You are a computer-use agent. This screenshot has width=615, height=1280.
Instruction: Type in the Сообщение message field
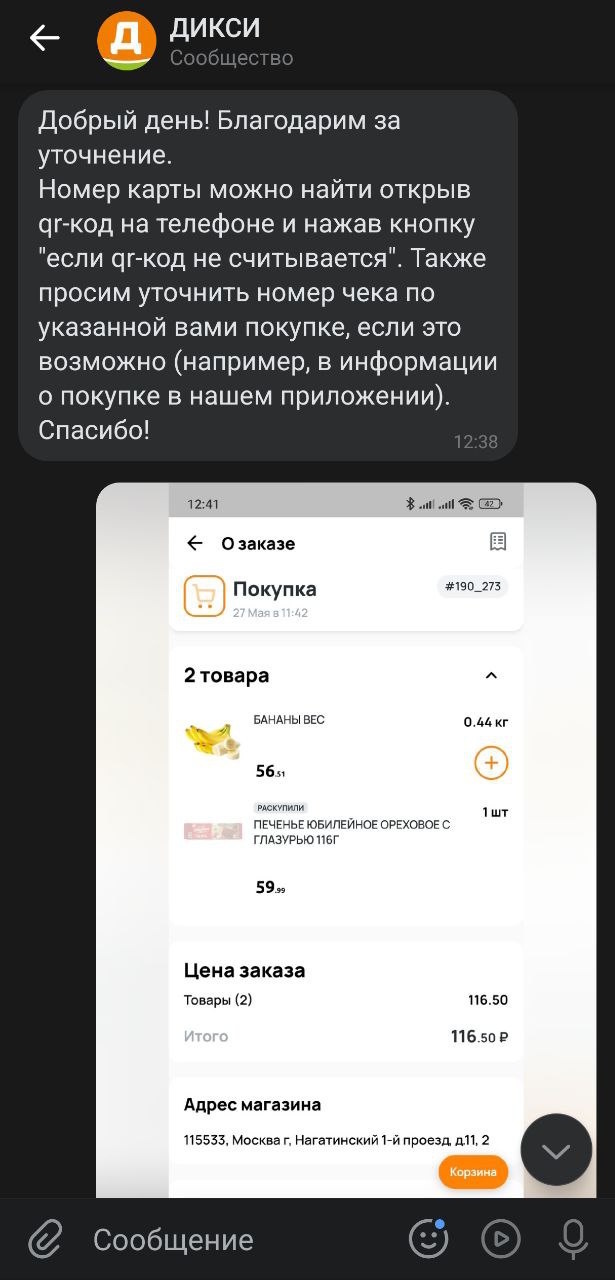pos(240,1240)
